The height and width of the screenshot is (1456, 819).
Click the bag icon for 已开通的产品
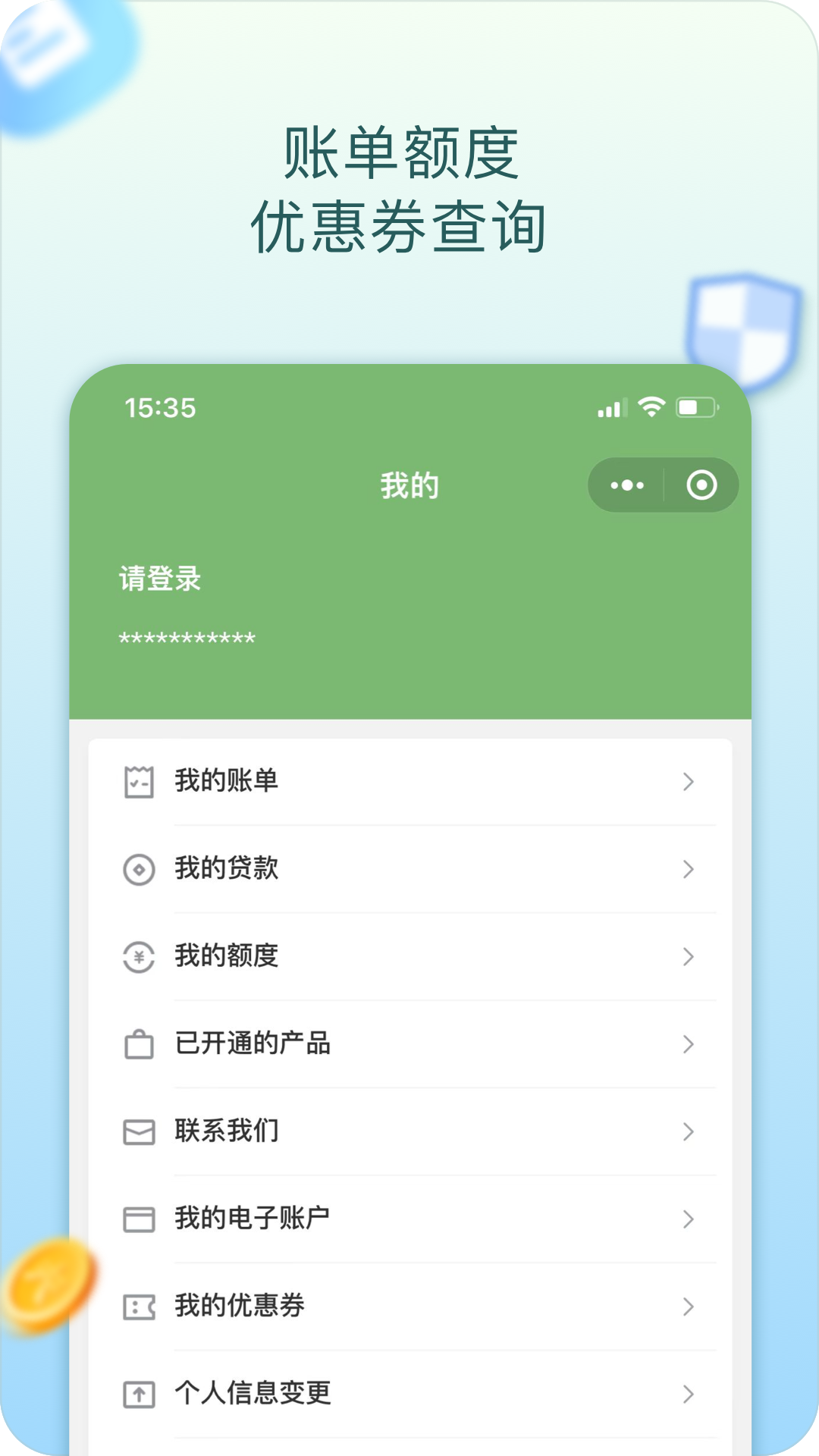(137, 1043)
